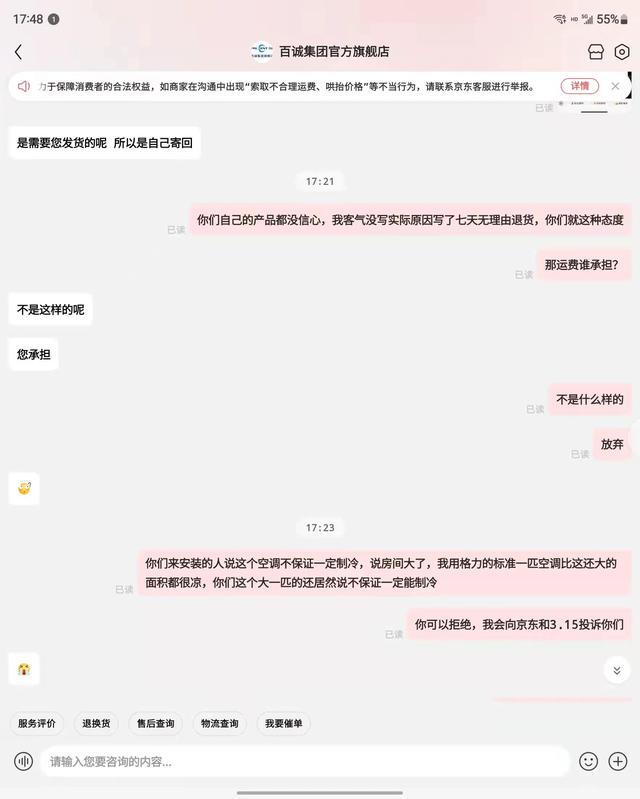Open 售后查询 quick action
The image size is (640, 799).
pyautogui.click(x=155, y=723)
